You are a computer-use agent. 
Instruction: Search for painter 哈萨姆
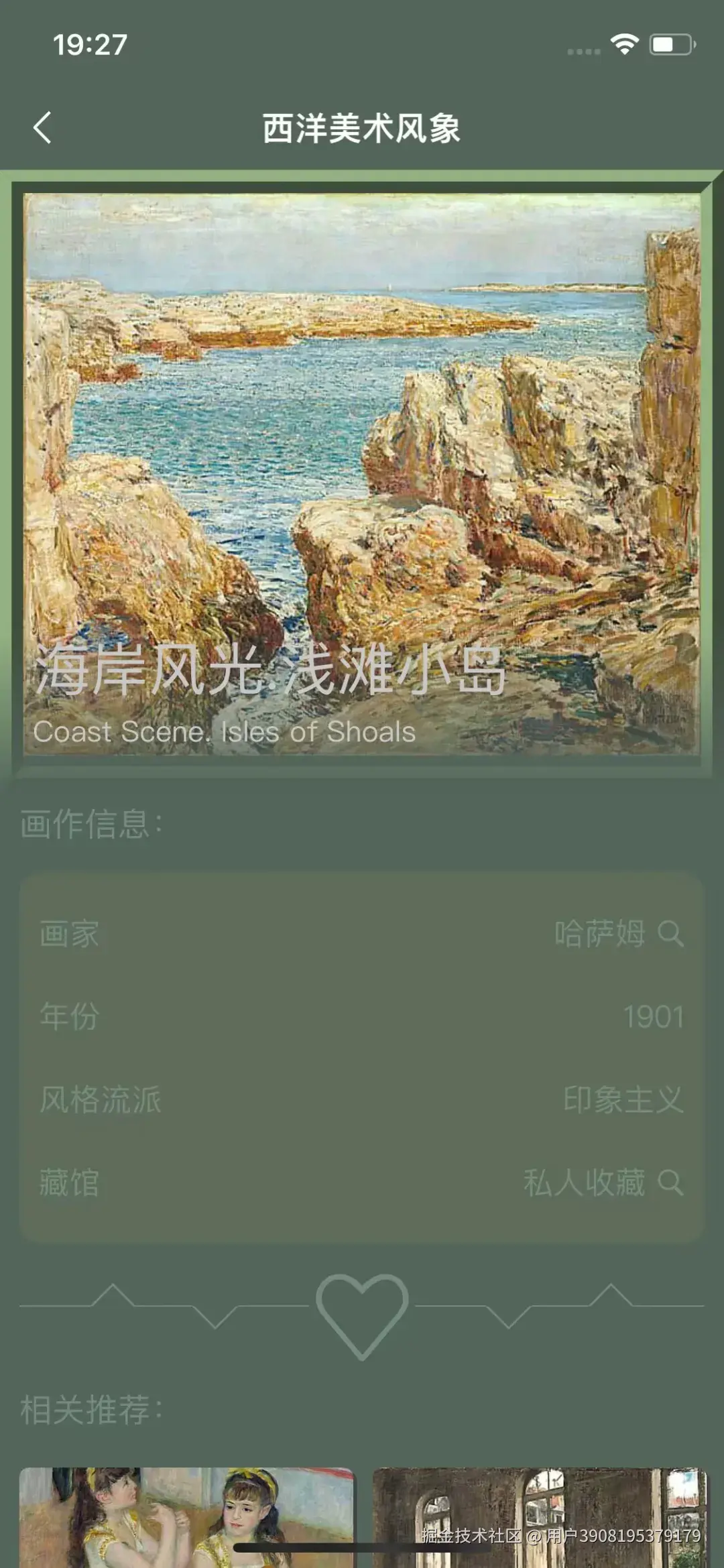pyautogui.click(x=670, y=933)
